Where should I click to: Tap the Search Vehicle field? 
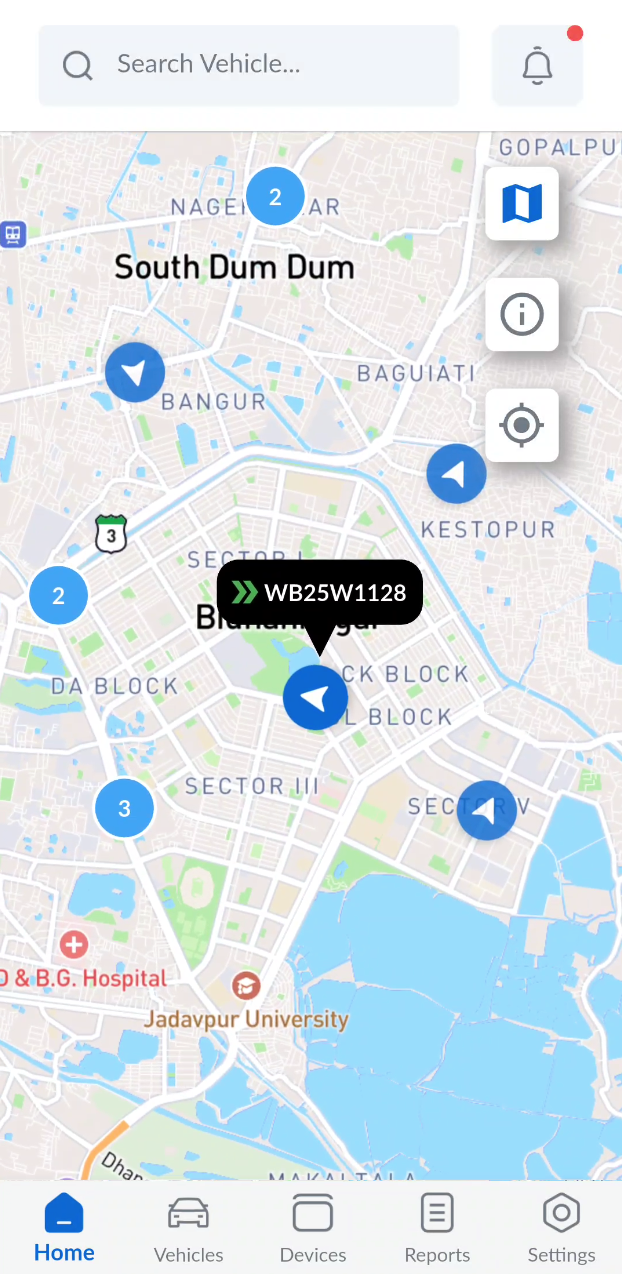249,65
